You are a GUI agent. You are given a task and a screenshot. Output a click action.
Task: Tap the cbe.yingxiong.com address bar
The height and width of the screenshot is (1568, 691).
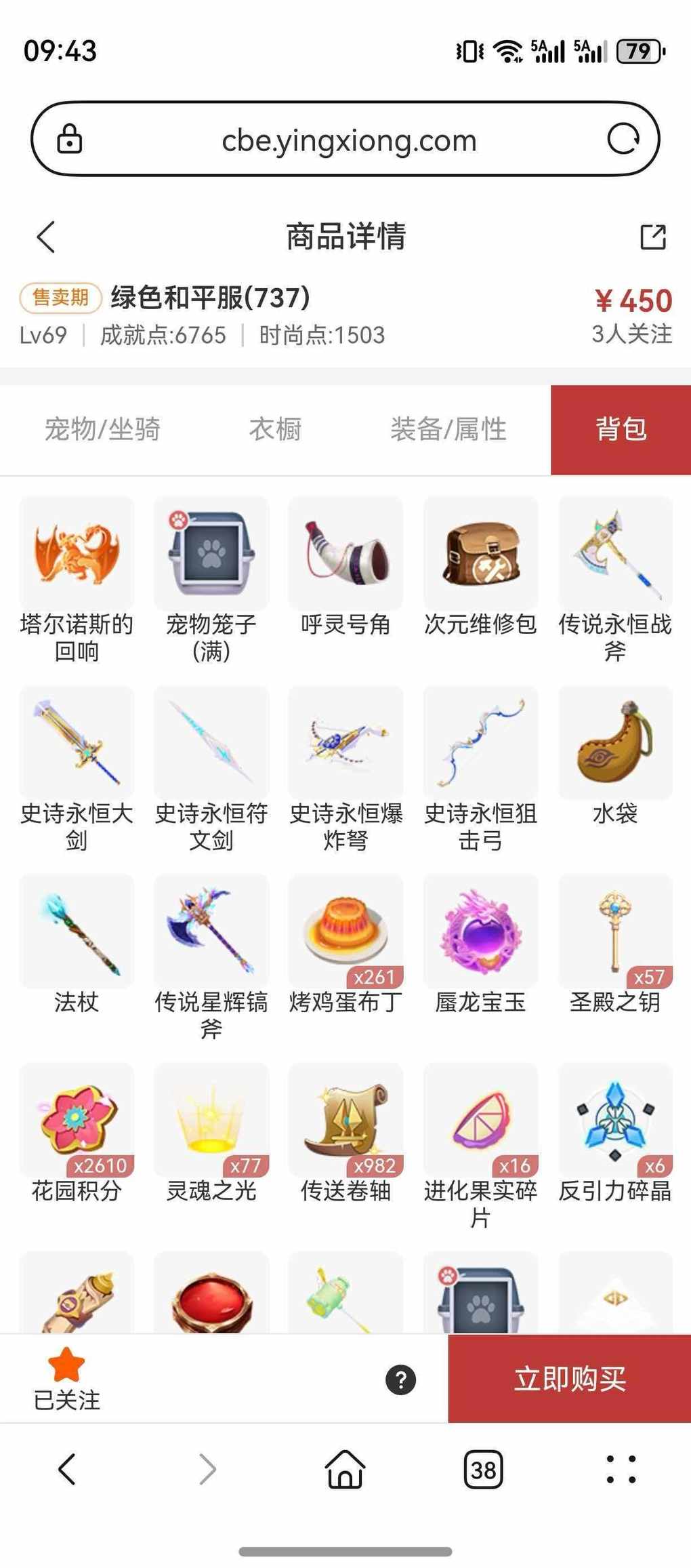(348, 140)
